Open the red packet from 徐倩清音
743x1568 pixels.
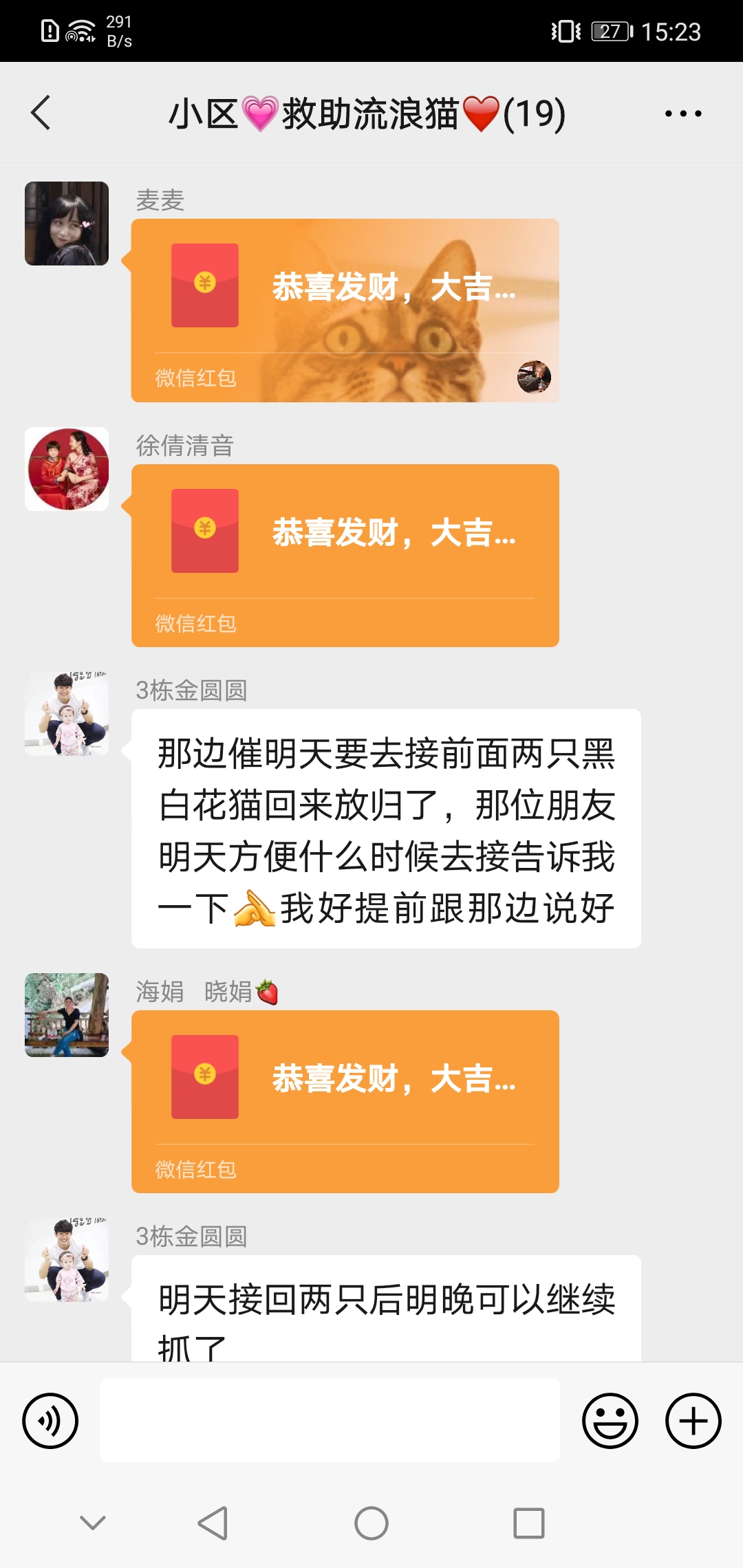[345, 555]
